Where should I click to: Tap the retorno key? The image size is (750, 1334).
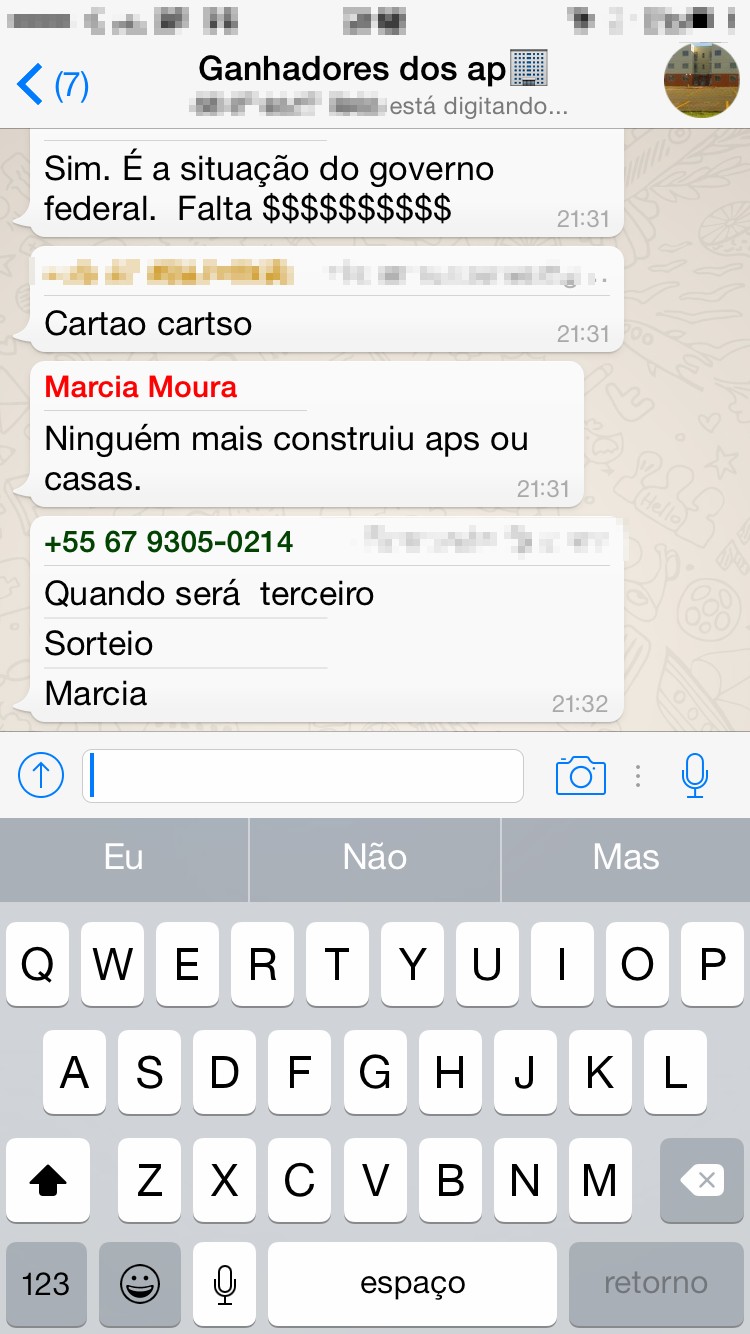pyautogui.click(x=656, y=1284)
